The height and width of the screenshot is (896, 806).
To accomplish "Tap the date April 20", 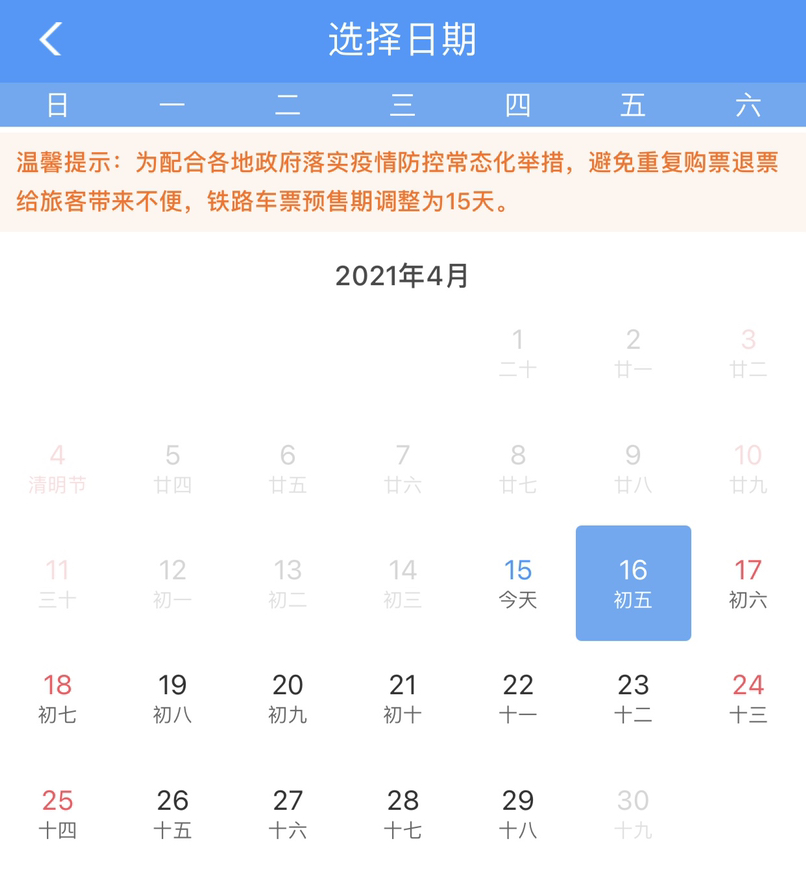I will click(288, 698).
